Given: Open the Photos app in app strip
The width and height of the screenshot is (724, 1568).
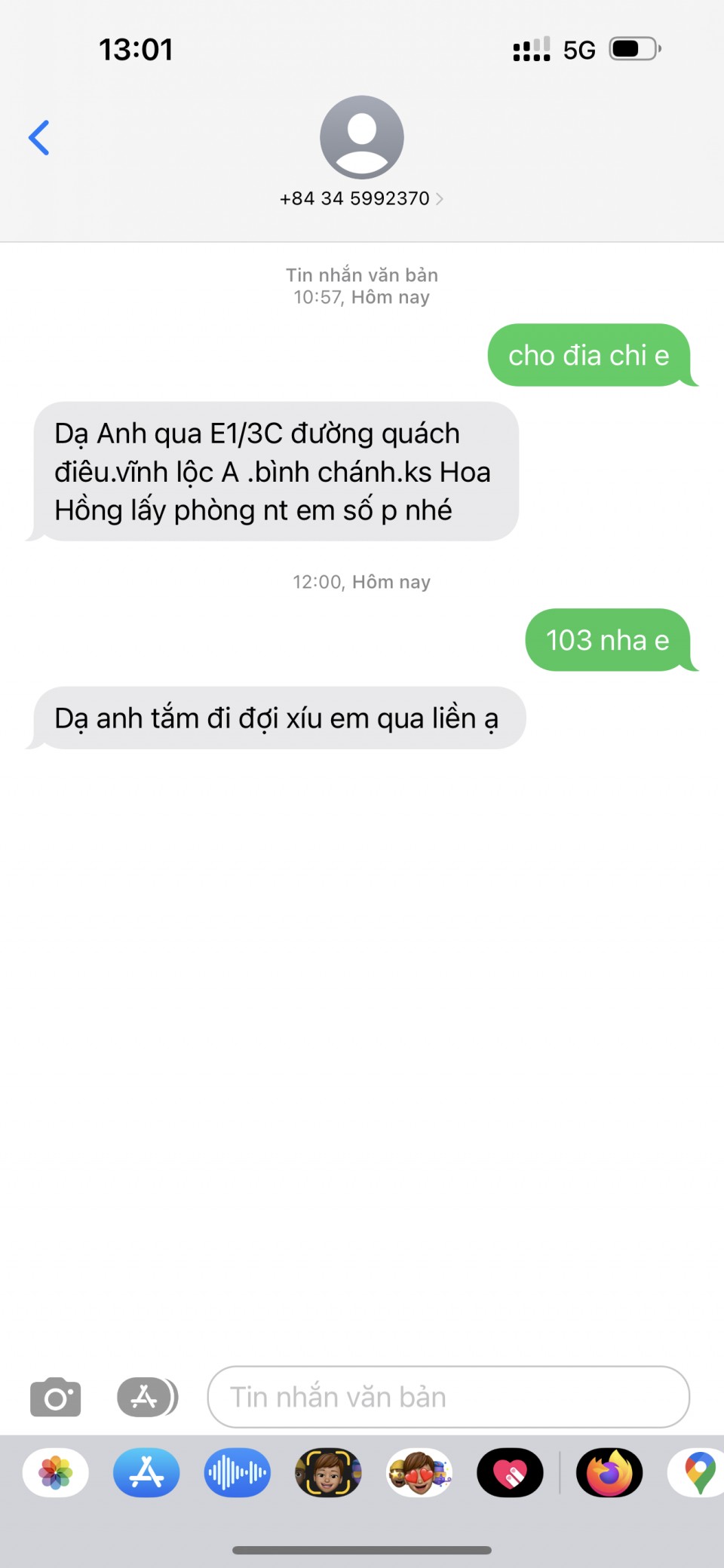Looking at the screenshot, I should point(56,1472).
